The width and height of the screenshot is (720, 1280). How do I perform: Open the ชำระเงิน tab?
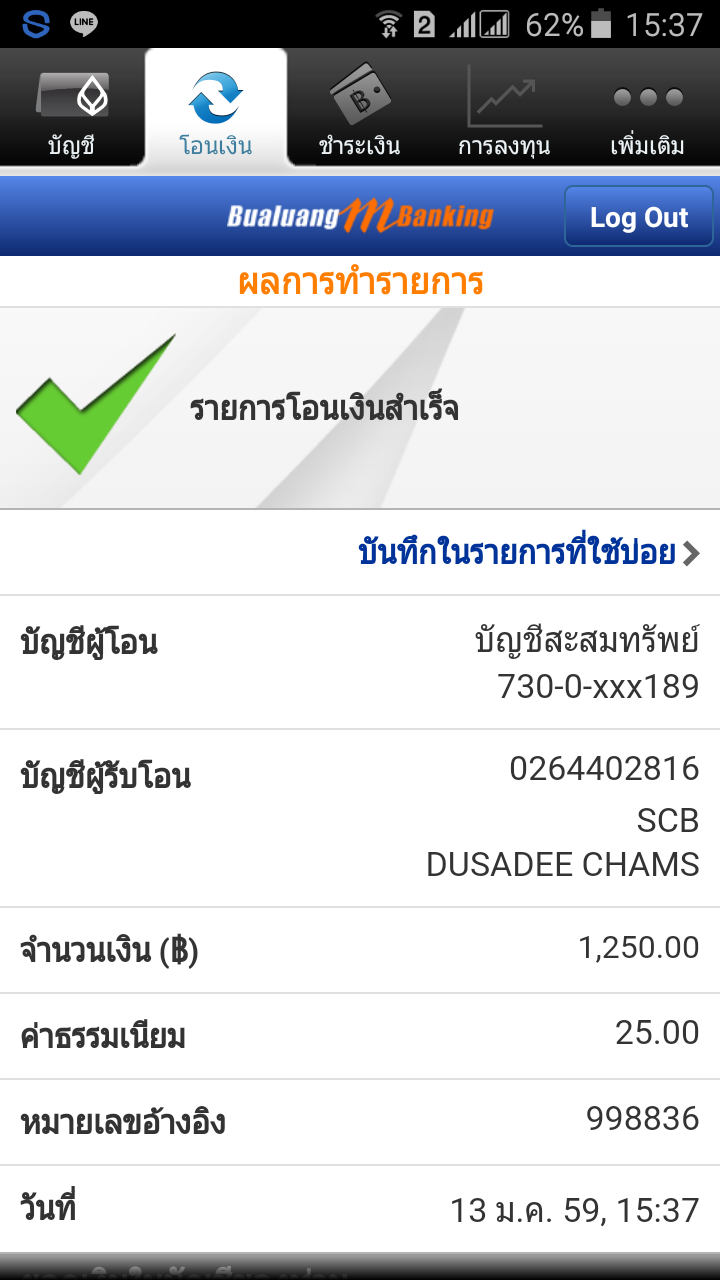pos(360,108)
